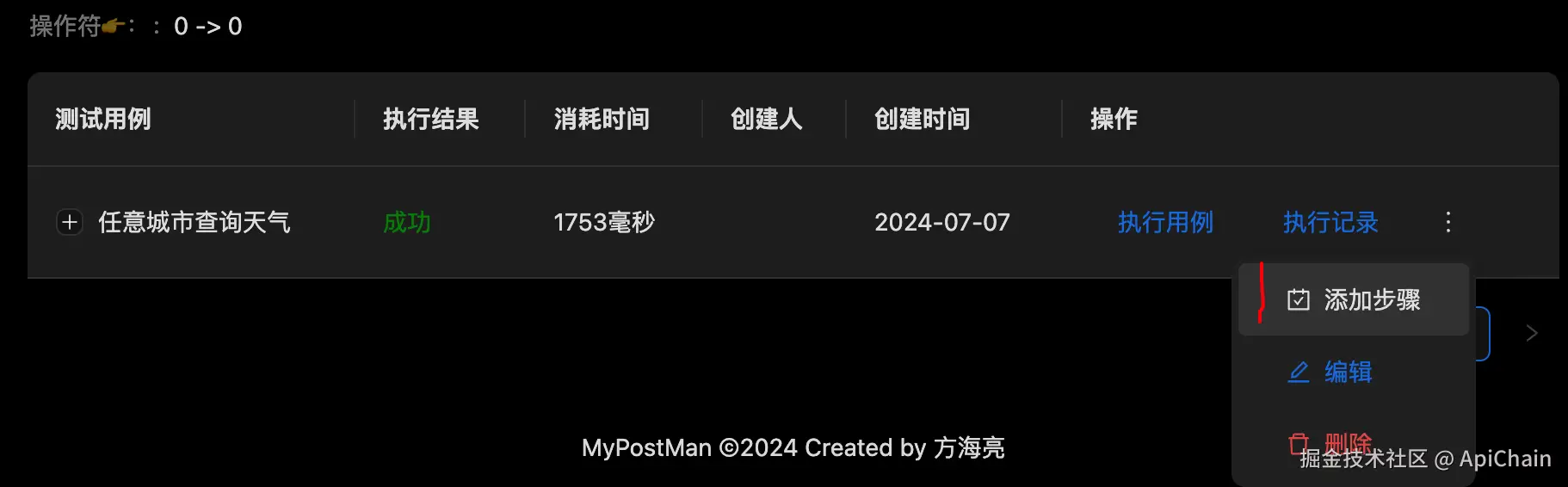This screenshot has width=1568, height=487.
Task: Go to next page with the arrow
Action: tap(1531, 334)
